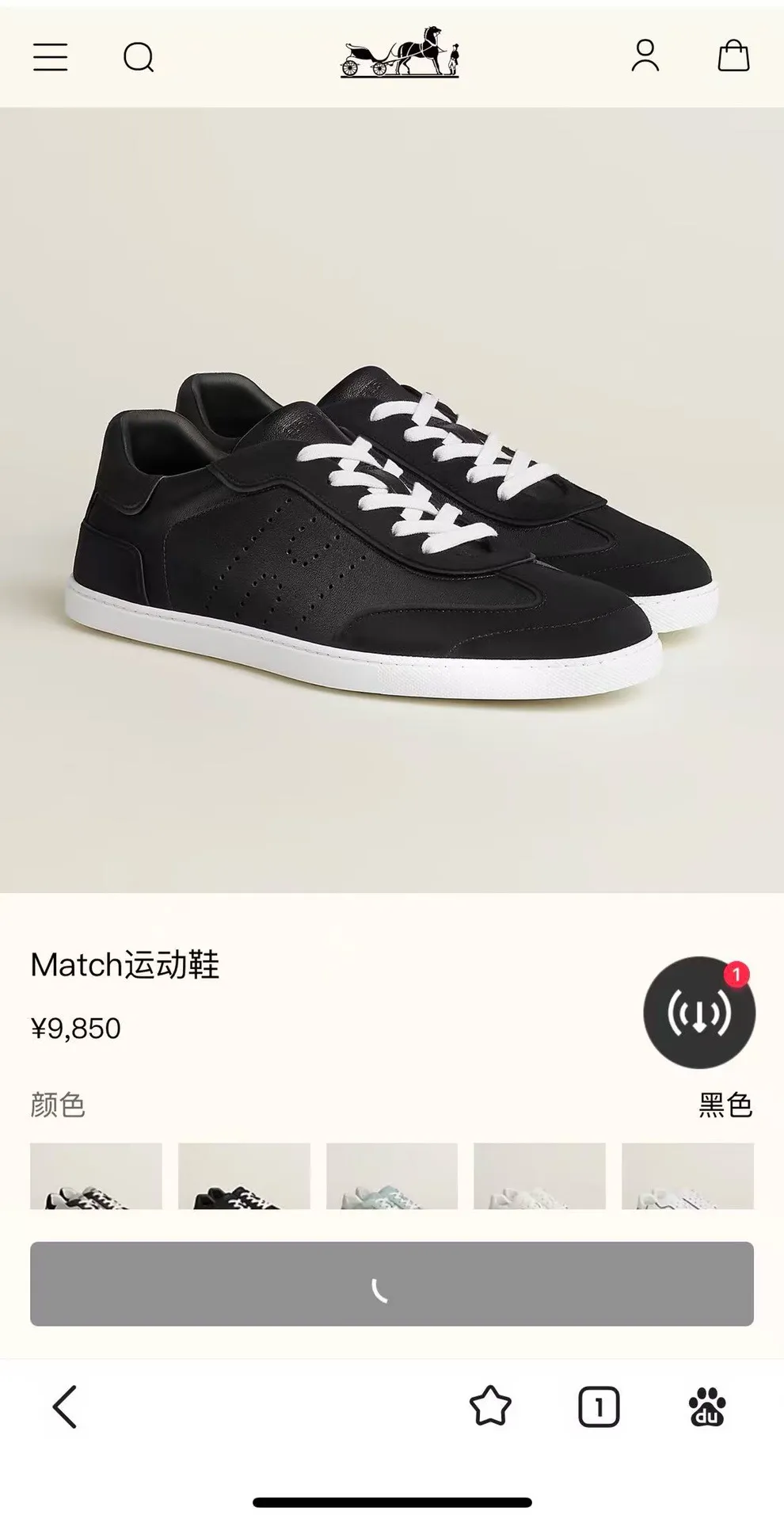Open the browser tabs switcher
The image size is (784, 1523).
click(599, 1407)
